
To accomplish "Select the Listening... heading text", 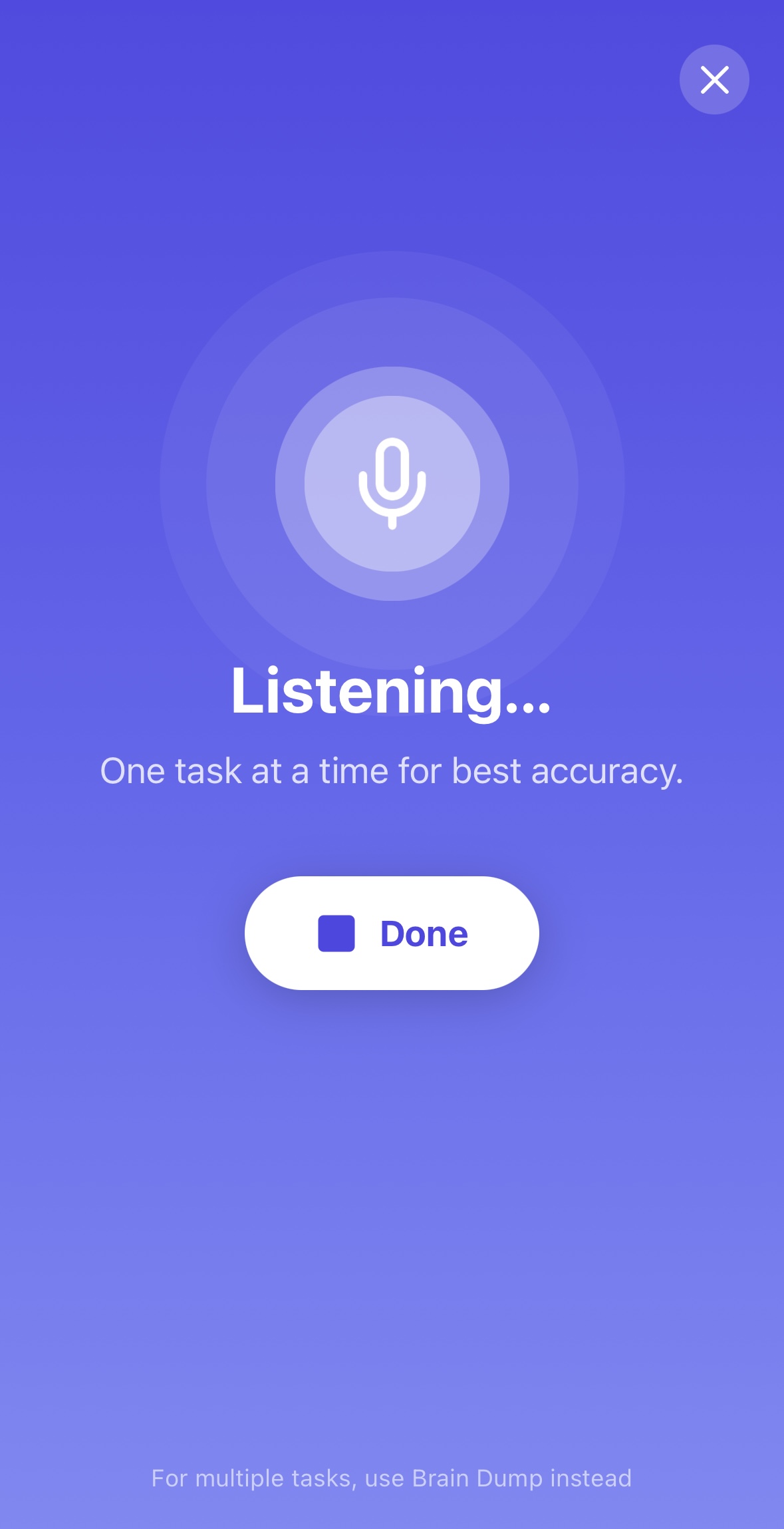I will coord(392,695).
